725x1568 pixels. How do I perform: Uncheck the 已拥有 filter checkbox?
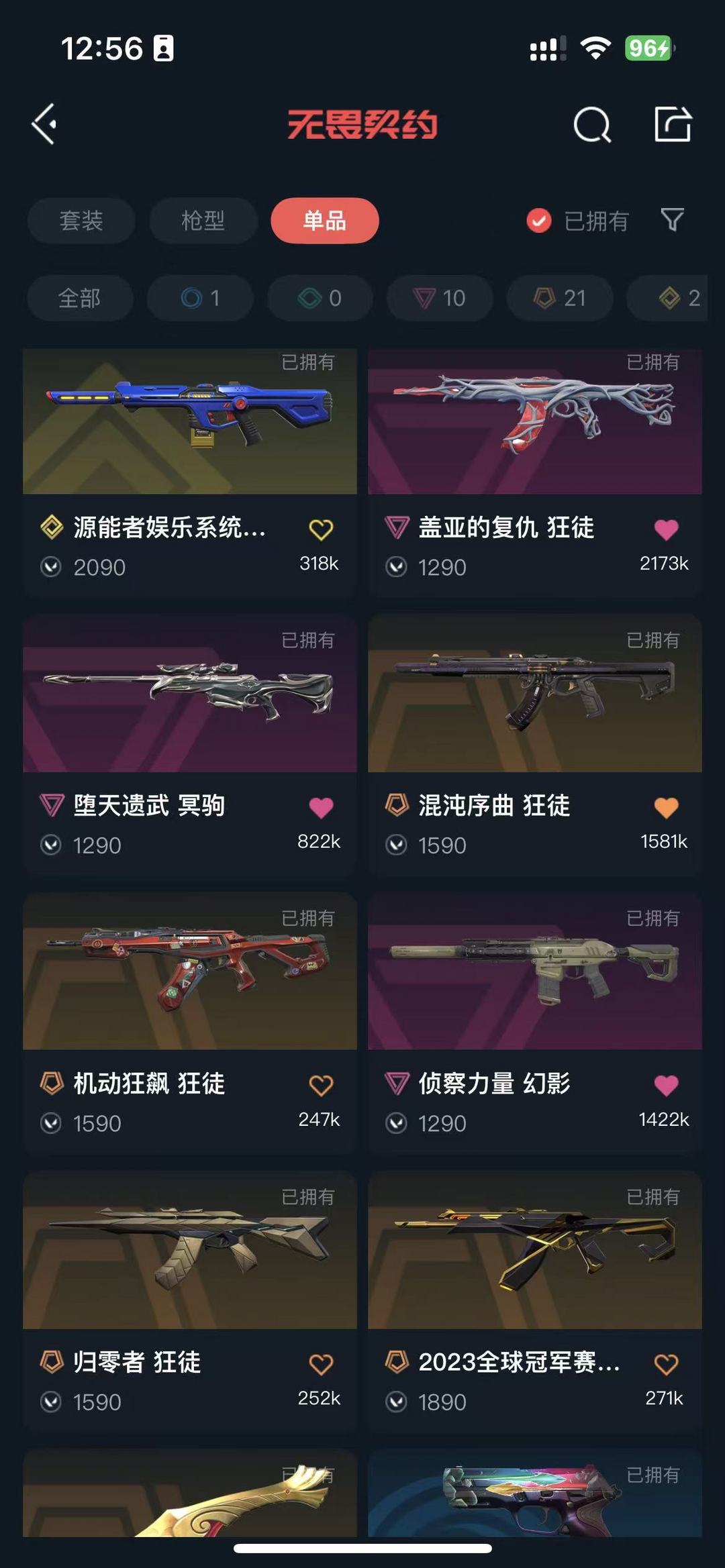point(539,221)
